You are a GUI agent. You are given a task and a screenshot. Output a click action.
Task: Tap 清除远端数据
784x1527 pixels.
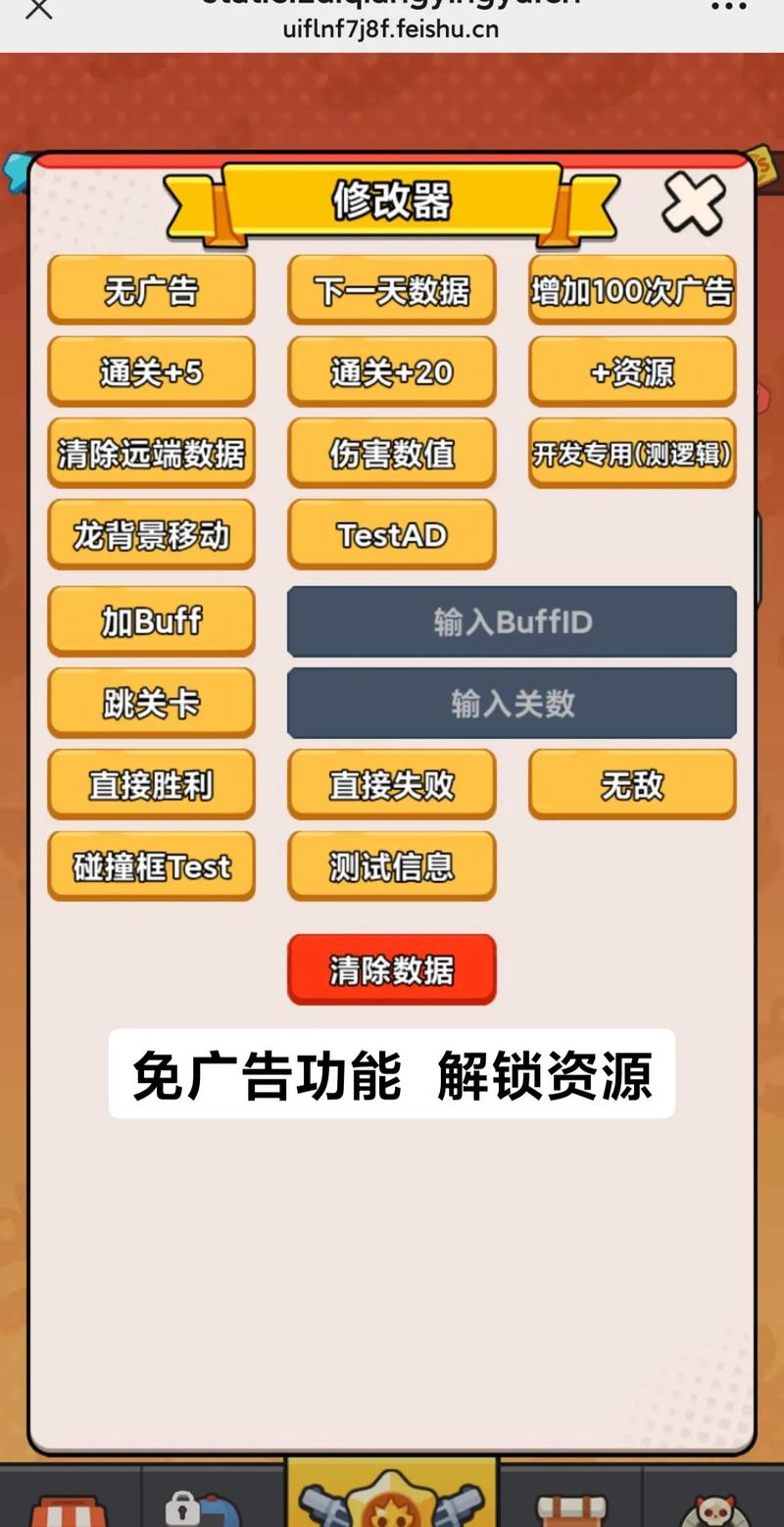click(151, 453)
